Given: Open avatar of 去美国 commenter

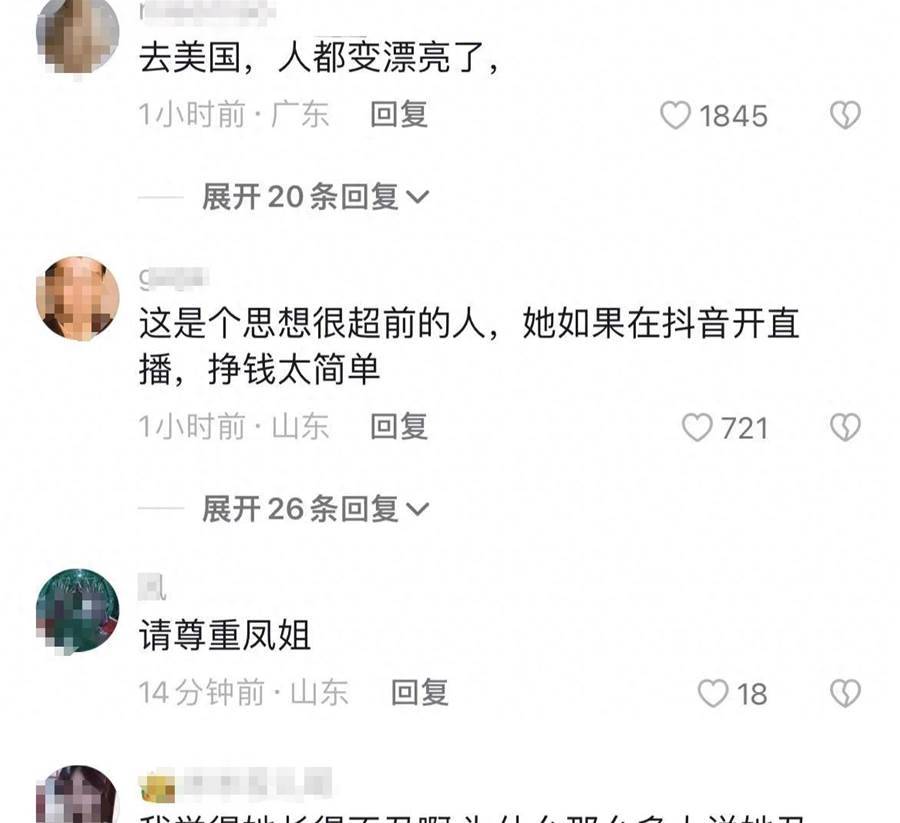Looking at the screenshot, I should click(x=77, y=35).
